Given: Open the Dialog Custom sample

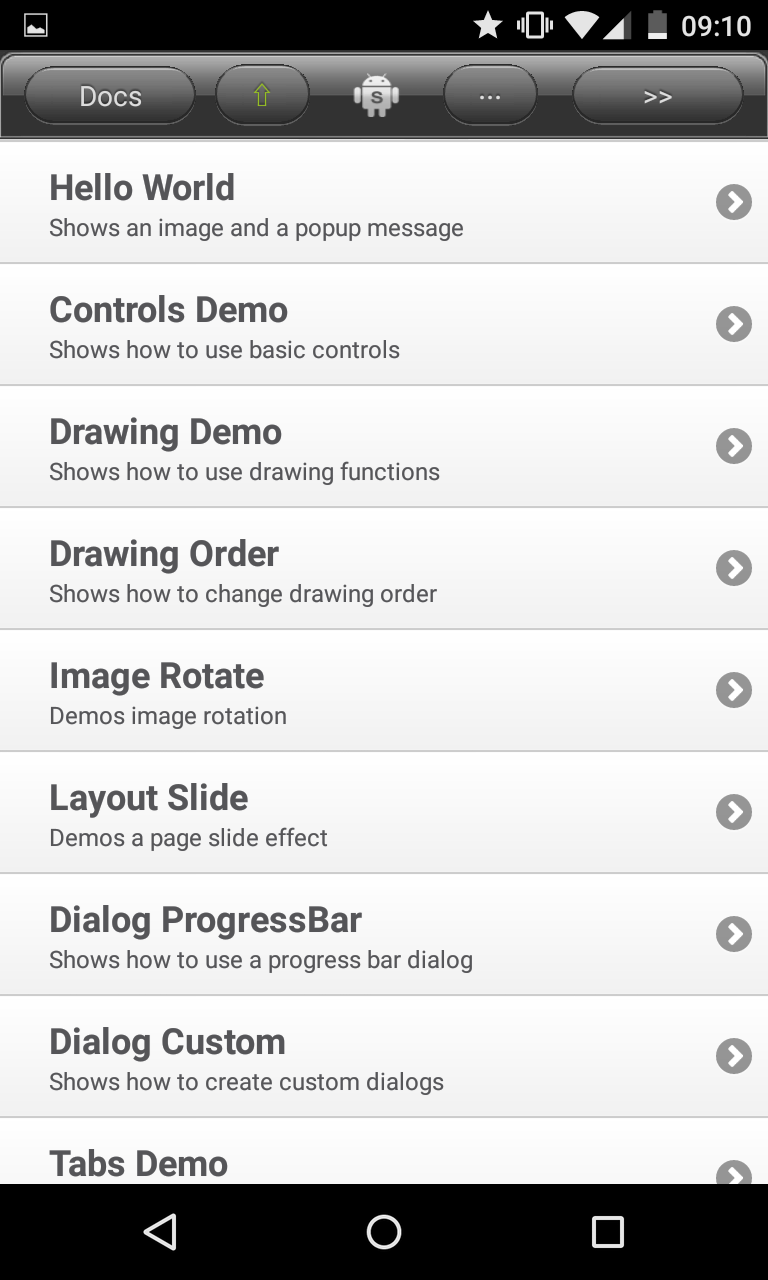Looking at the screenshot, I should [384, 1057].
